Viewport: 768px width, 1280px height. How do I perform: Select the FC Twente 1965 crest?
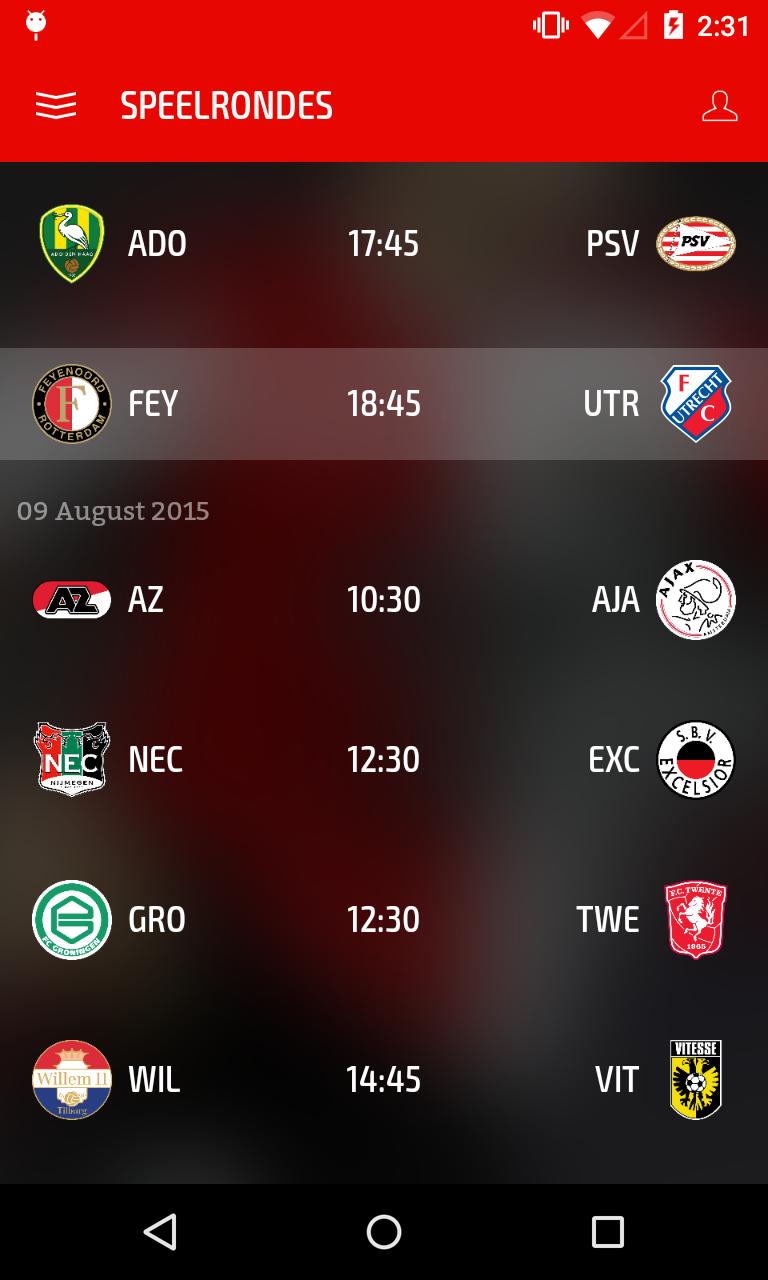(696, 919)
